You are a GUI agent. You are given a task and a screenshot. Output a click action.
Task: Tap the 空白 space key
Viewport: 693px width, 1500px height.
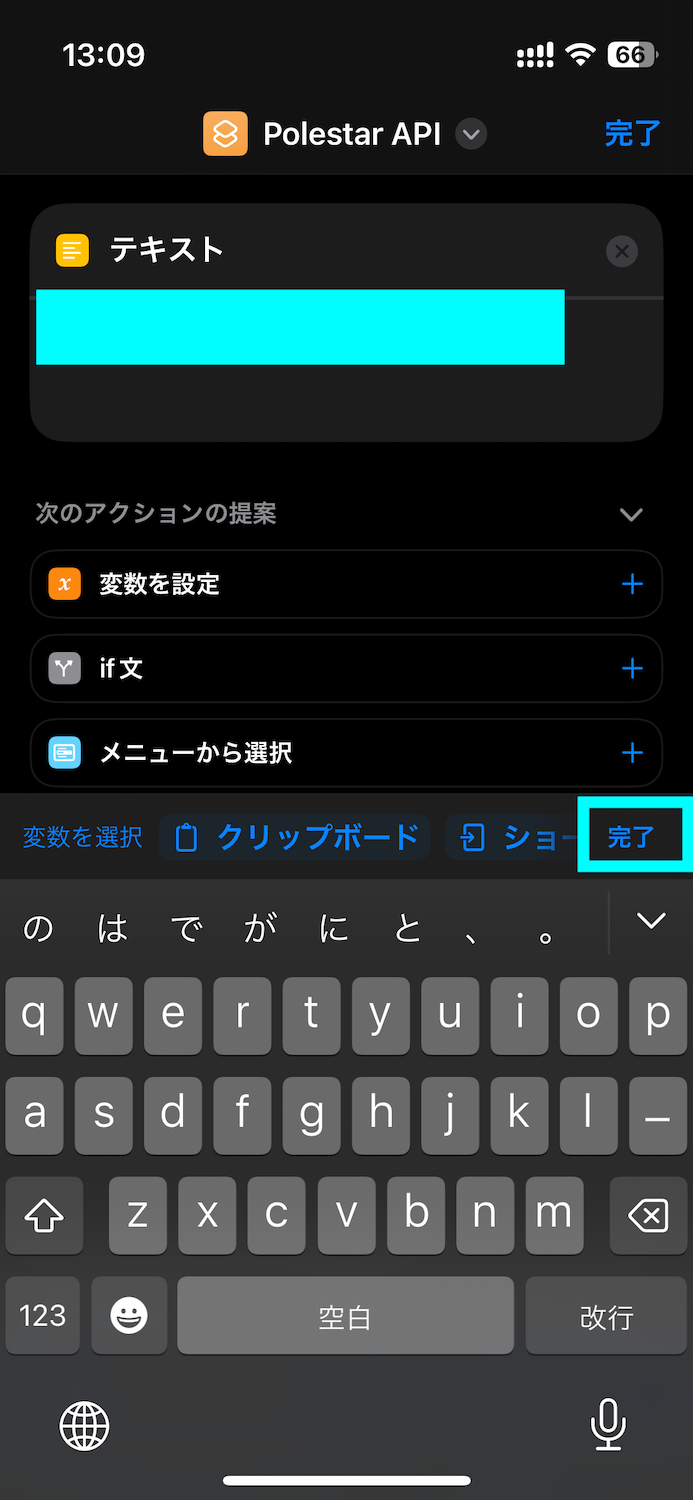345,1317
